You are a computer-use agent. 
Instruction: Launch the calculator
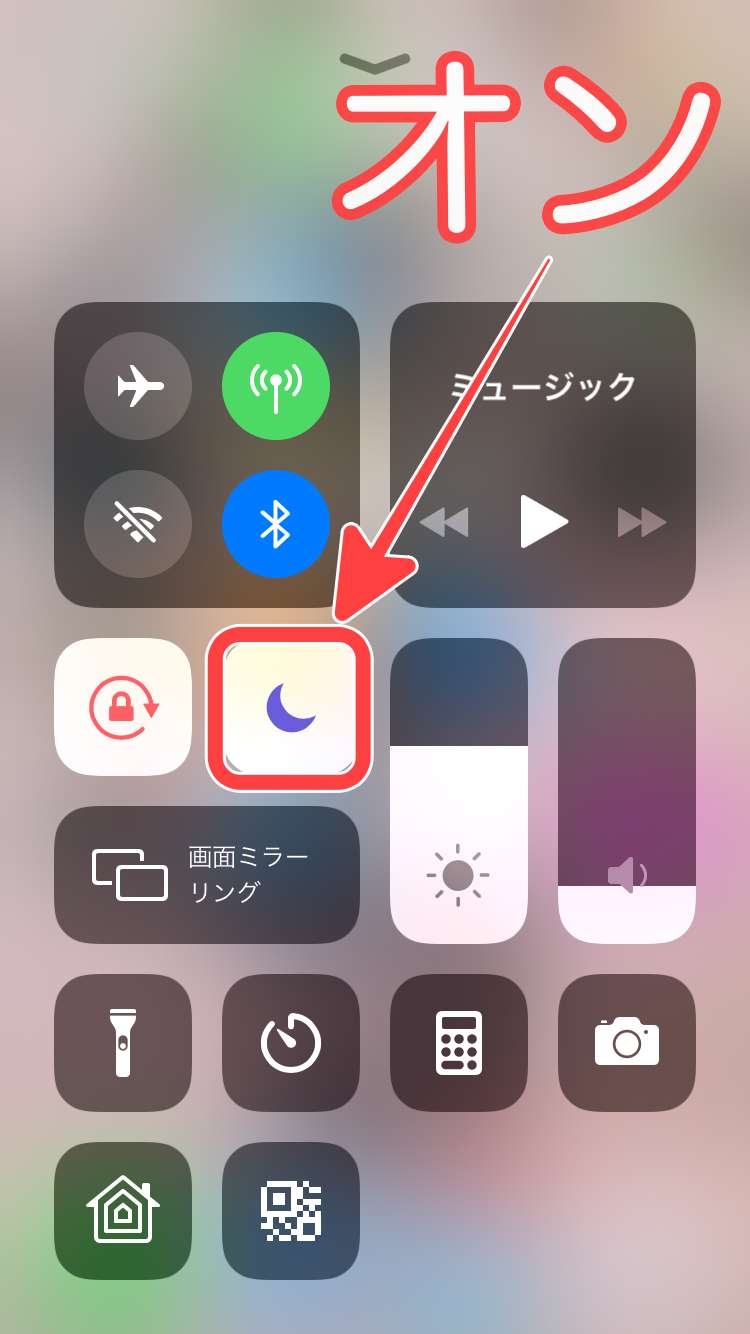pos(459,1043)
